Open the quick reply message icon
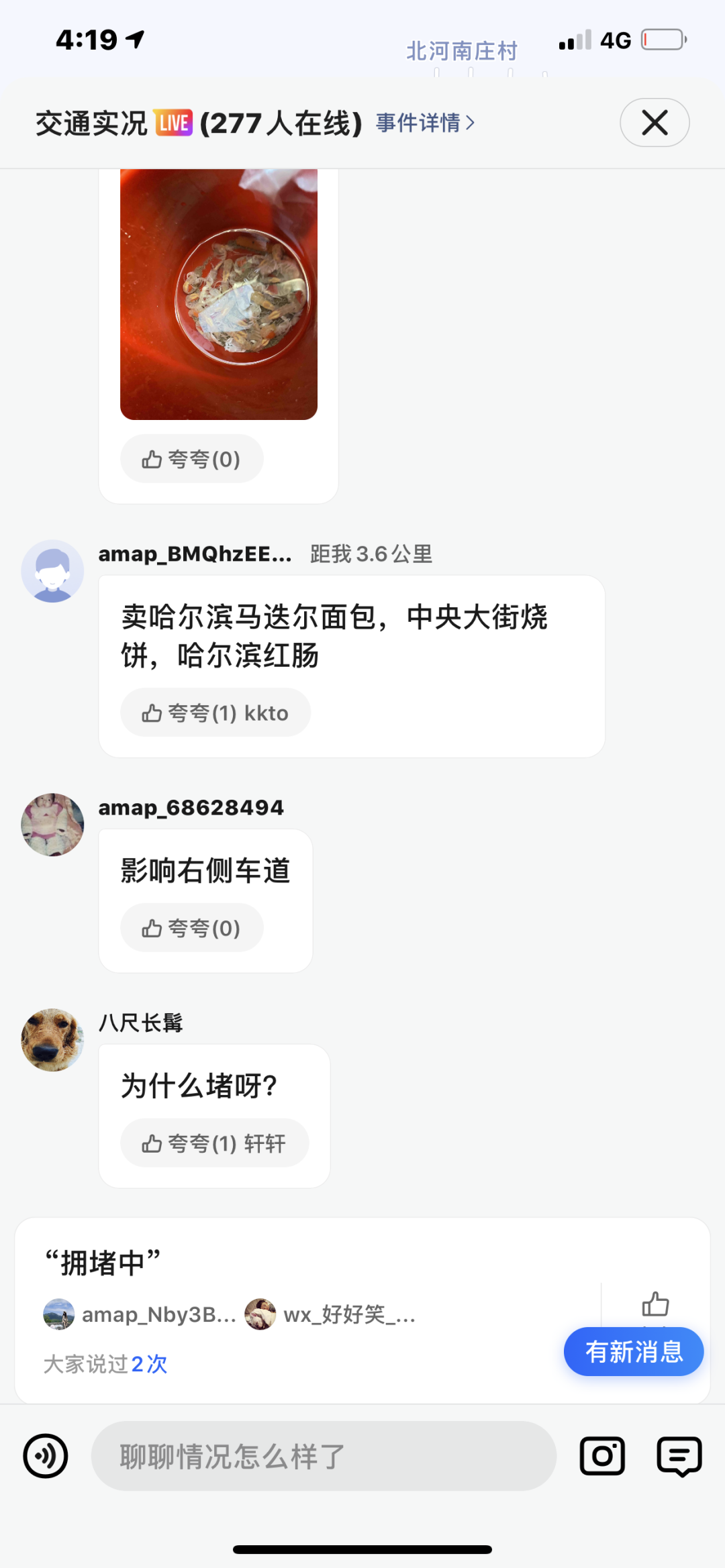The height and width of the screenshot is (1568, 725). click(x=679, y=1456)
